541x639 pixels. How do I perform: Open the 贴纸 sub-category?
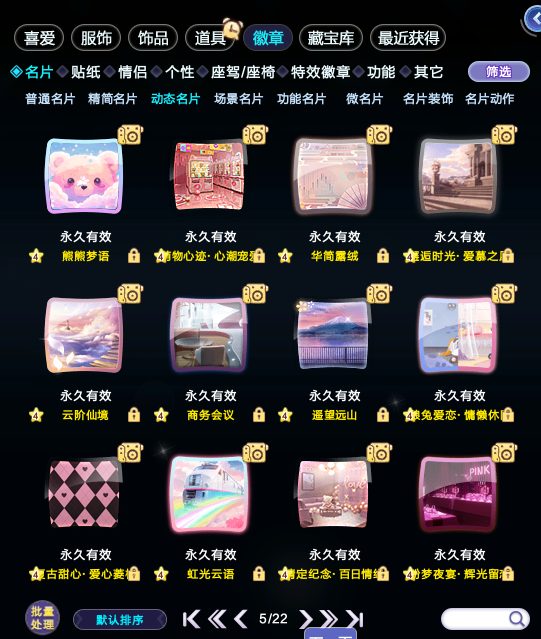pos(85,72)
